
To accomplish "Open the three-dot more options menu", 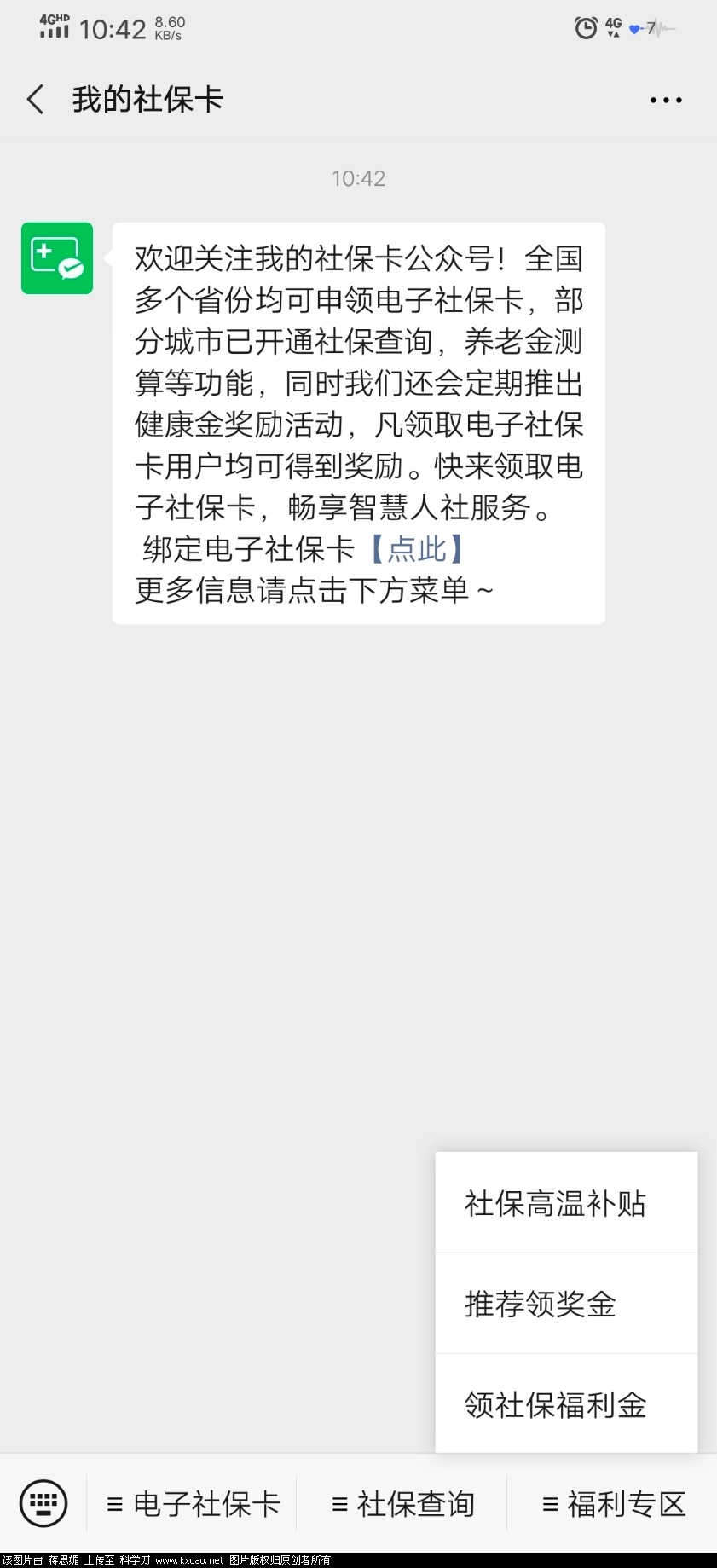I will (665, 100).
